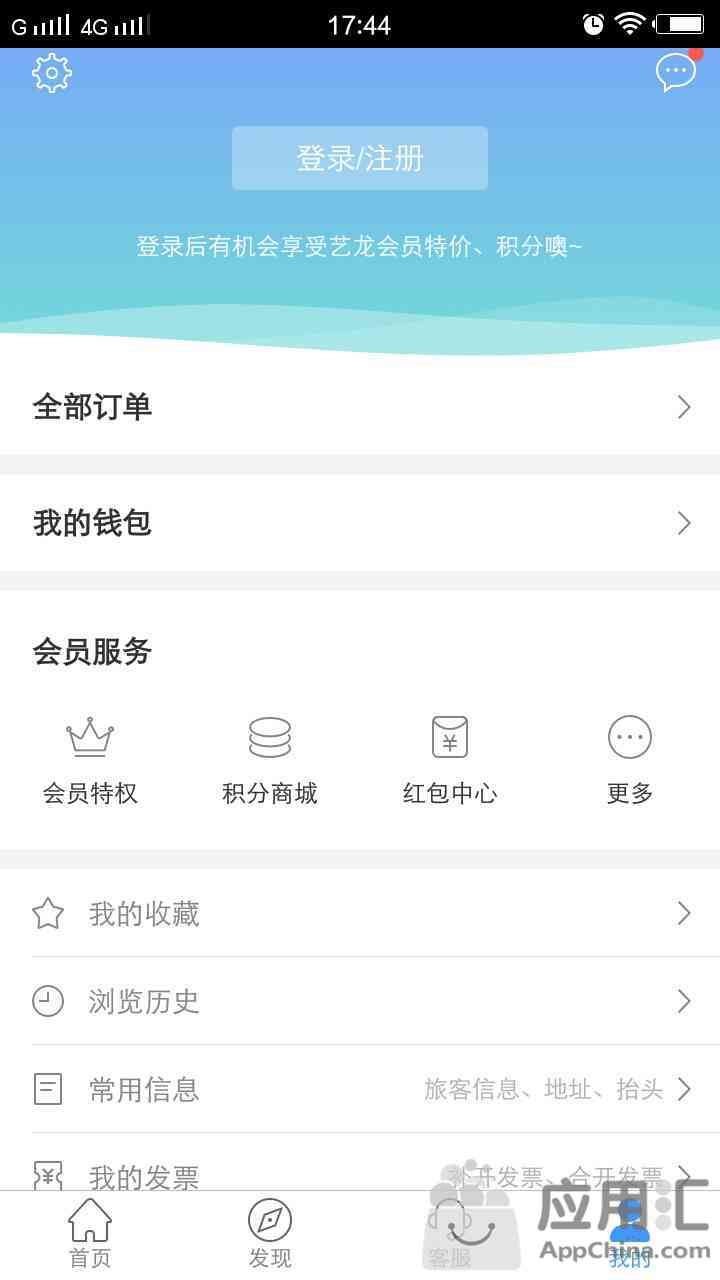Viewport: 720px width, 1280px height.
Task: Tap 更多 in member services
Action: point(630,762)
